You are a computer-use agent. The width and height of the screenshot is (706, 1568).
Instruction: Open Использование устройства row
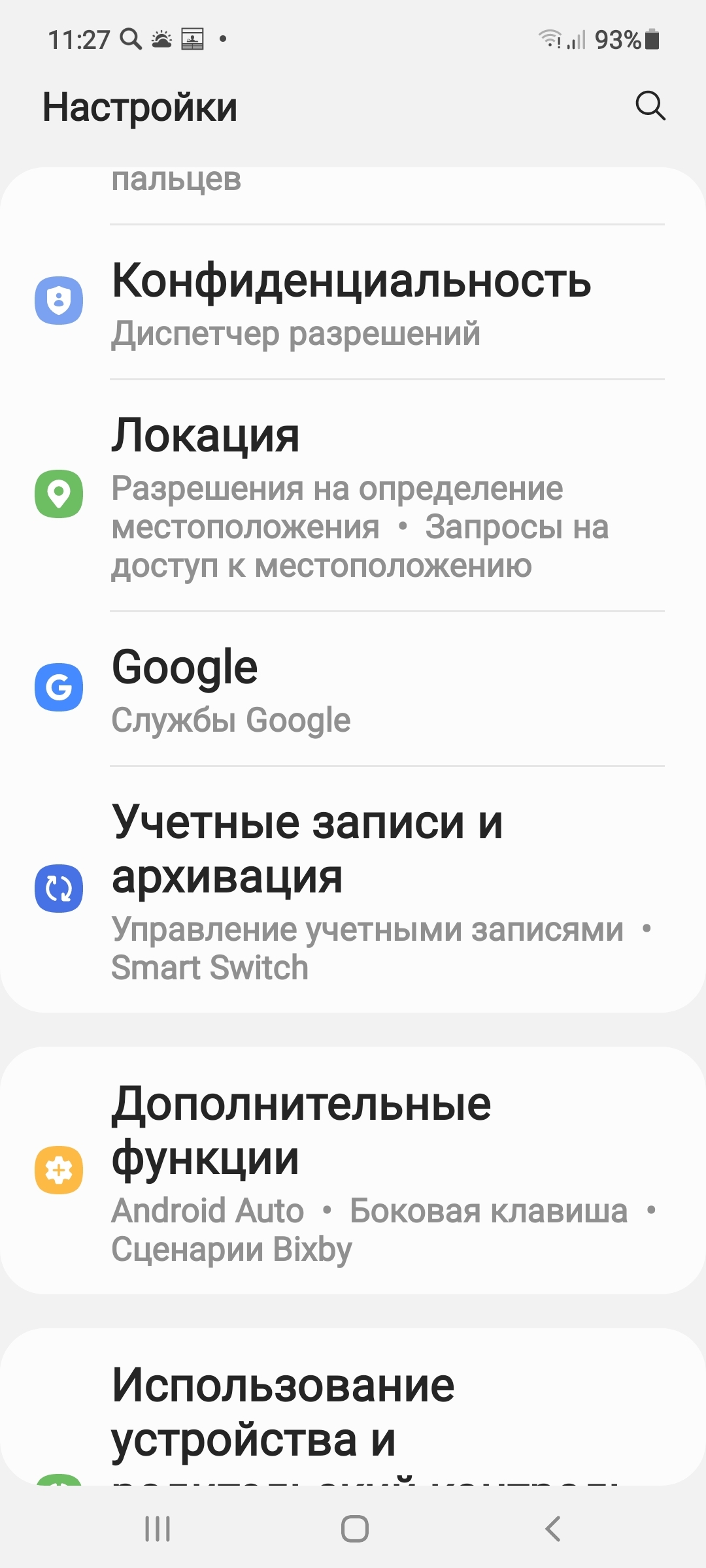click(x=353, y=1407)
